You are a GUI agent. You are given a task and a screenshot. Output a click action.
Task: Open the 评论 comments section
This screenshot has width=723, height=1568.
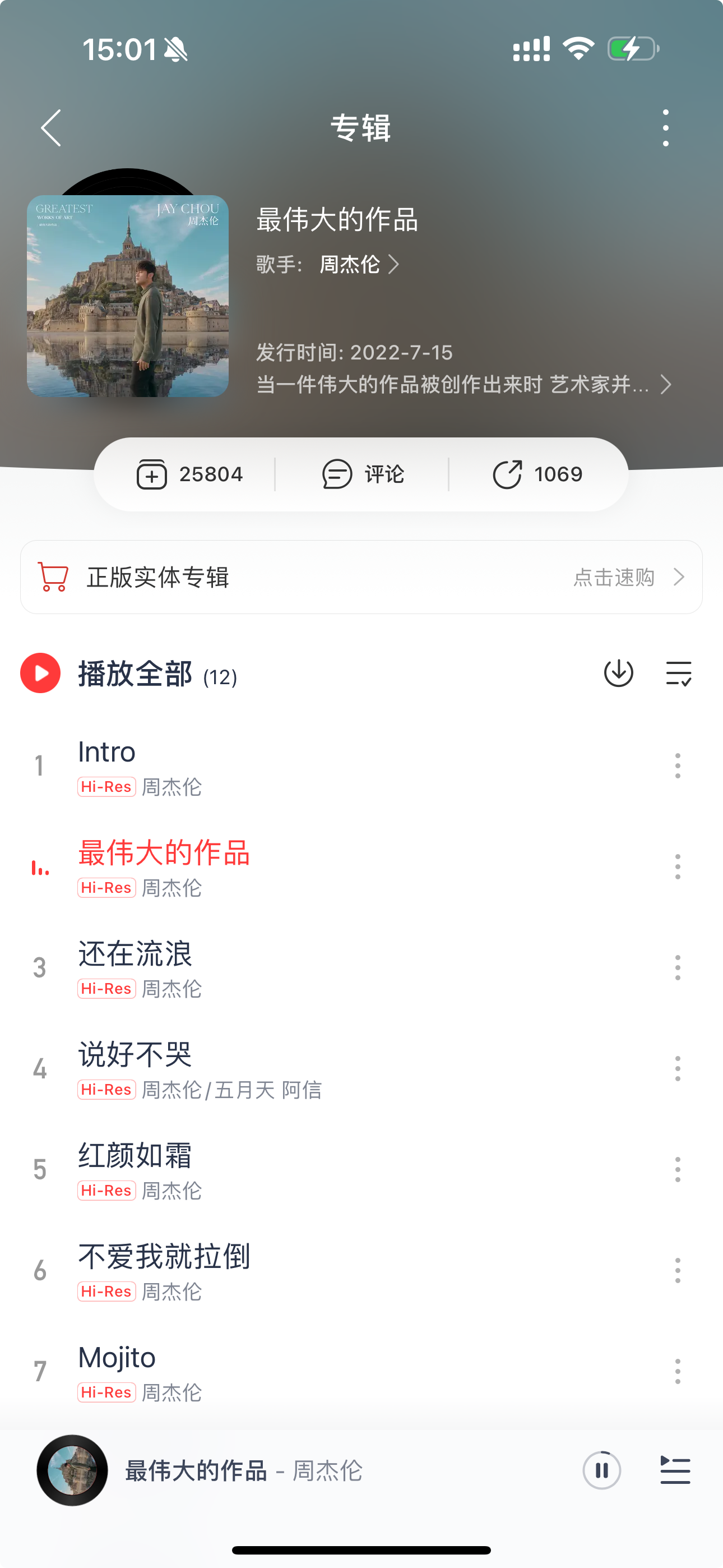[363, 474]
